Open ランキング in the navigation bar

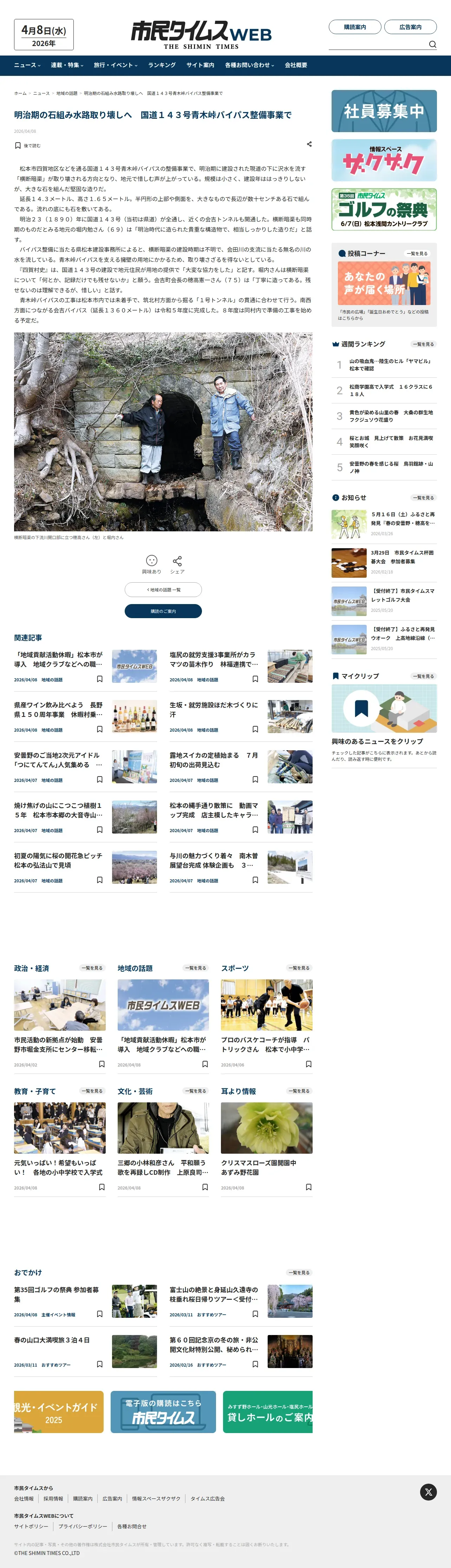coord(162,65)
